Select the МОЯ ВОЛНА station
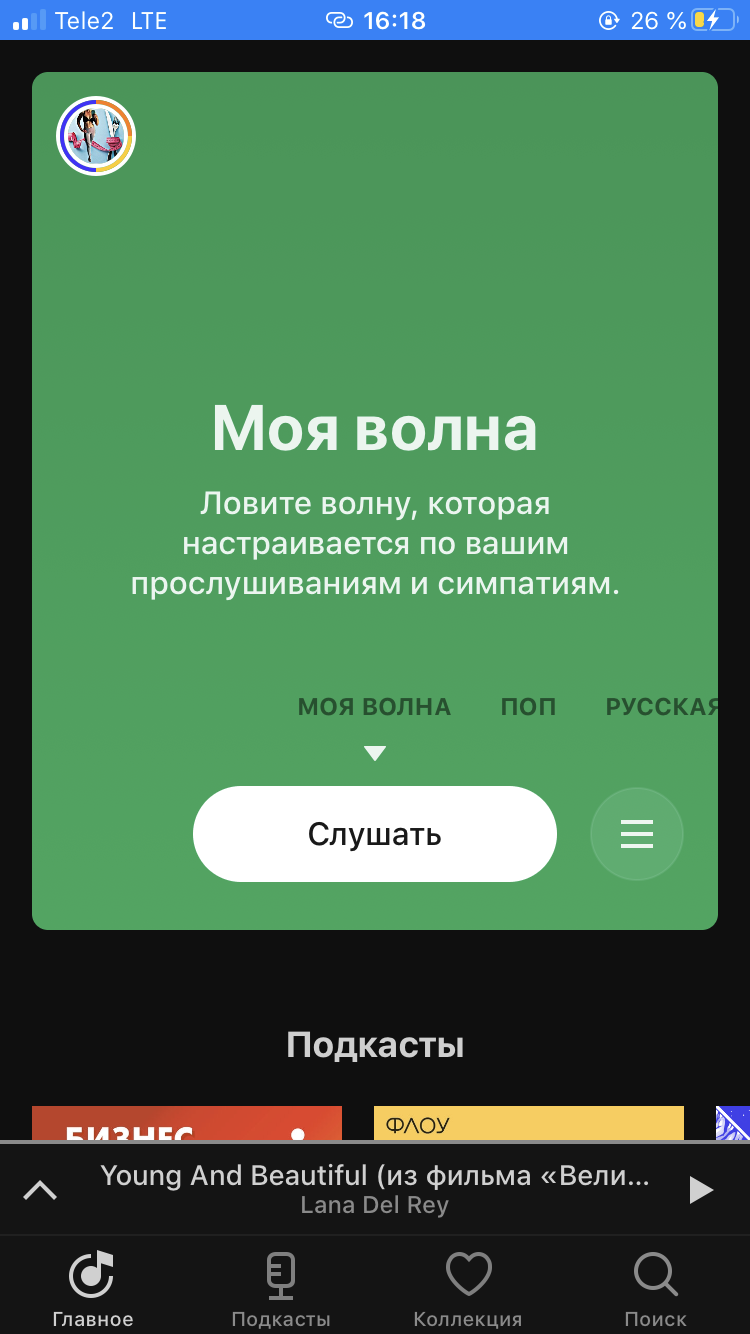The width and height of the screenshot is (750, 1334). click(x=374, y=707)
